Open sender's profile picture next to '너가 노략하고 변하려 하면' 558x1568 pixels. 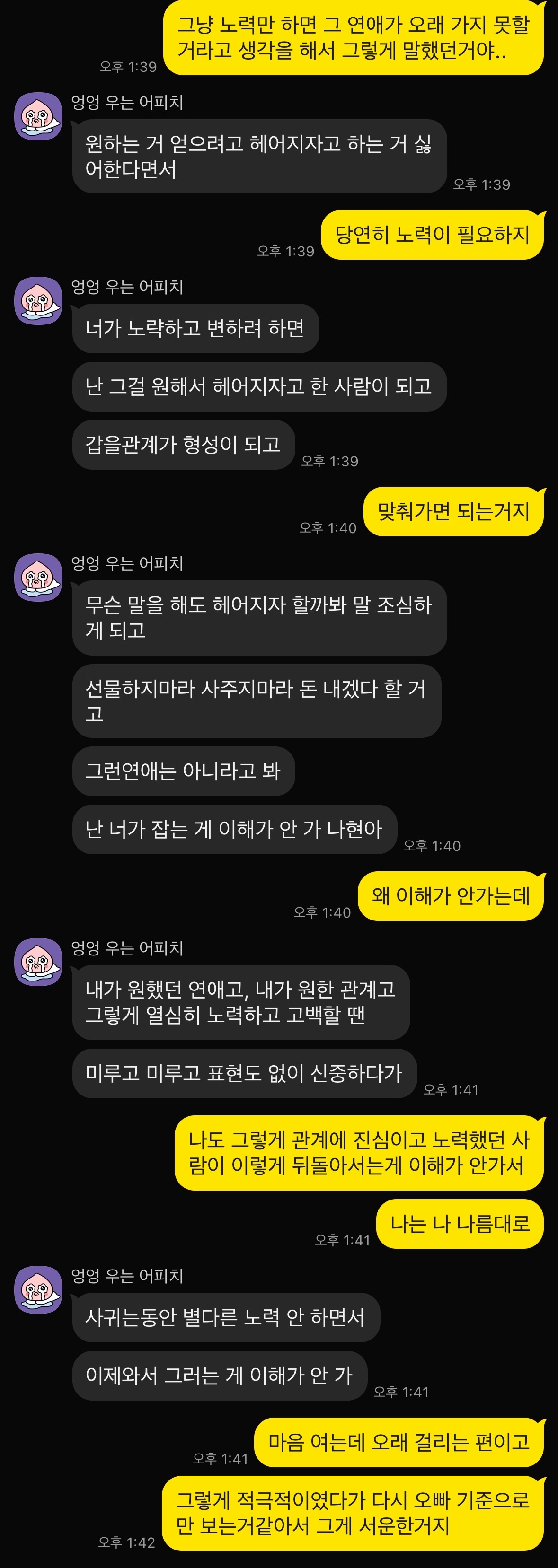pyautogui.click(x=38, y=301)
